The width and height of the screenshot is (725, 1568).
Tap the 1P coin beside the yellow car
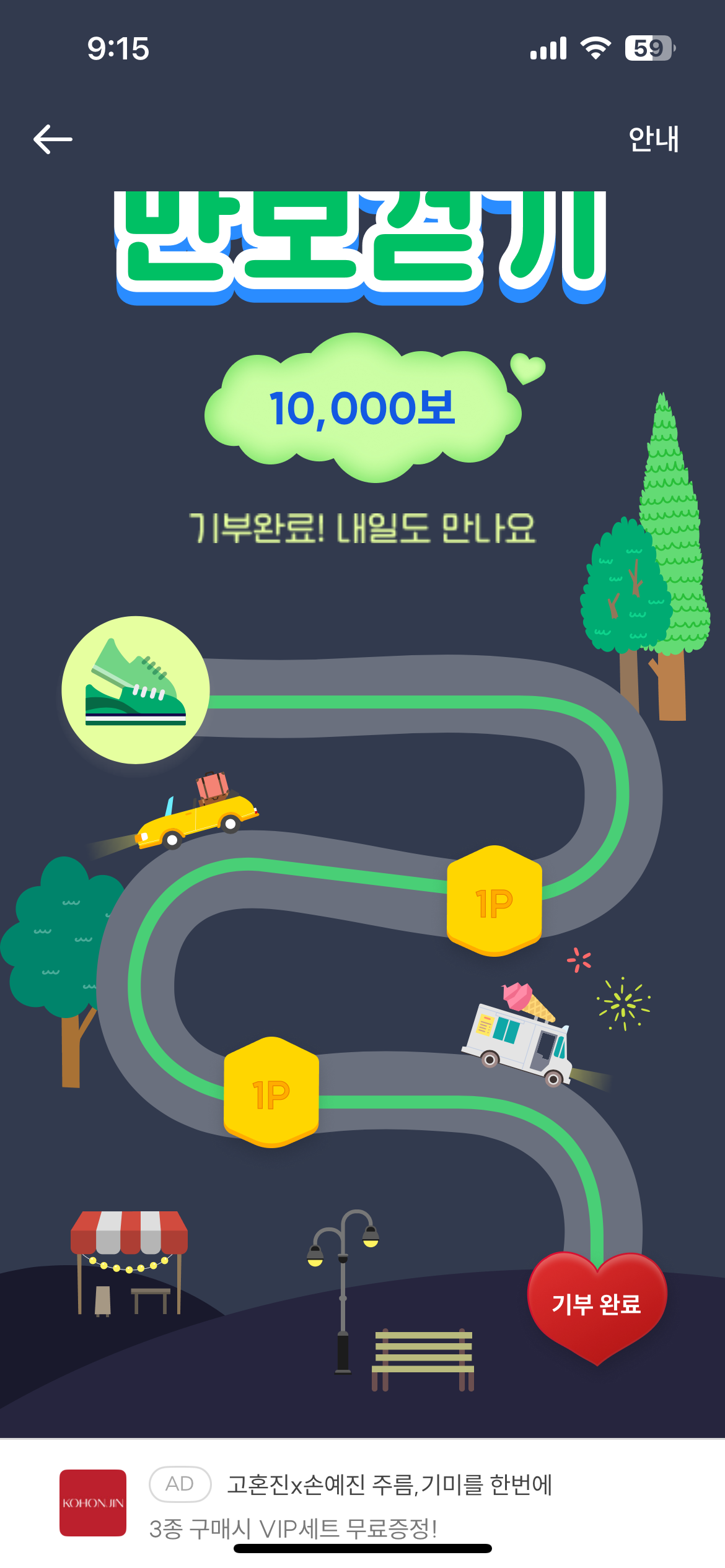tap(494, 902)
